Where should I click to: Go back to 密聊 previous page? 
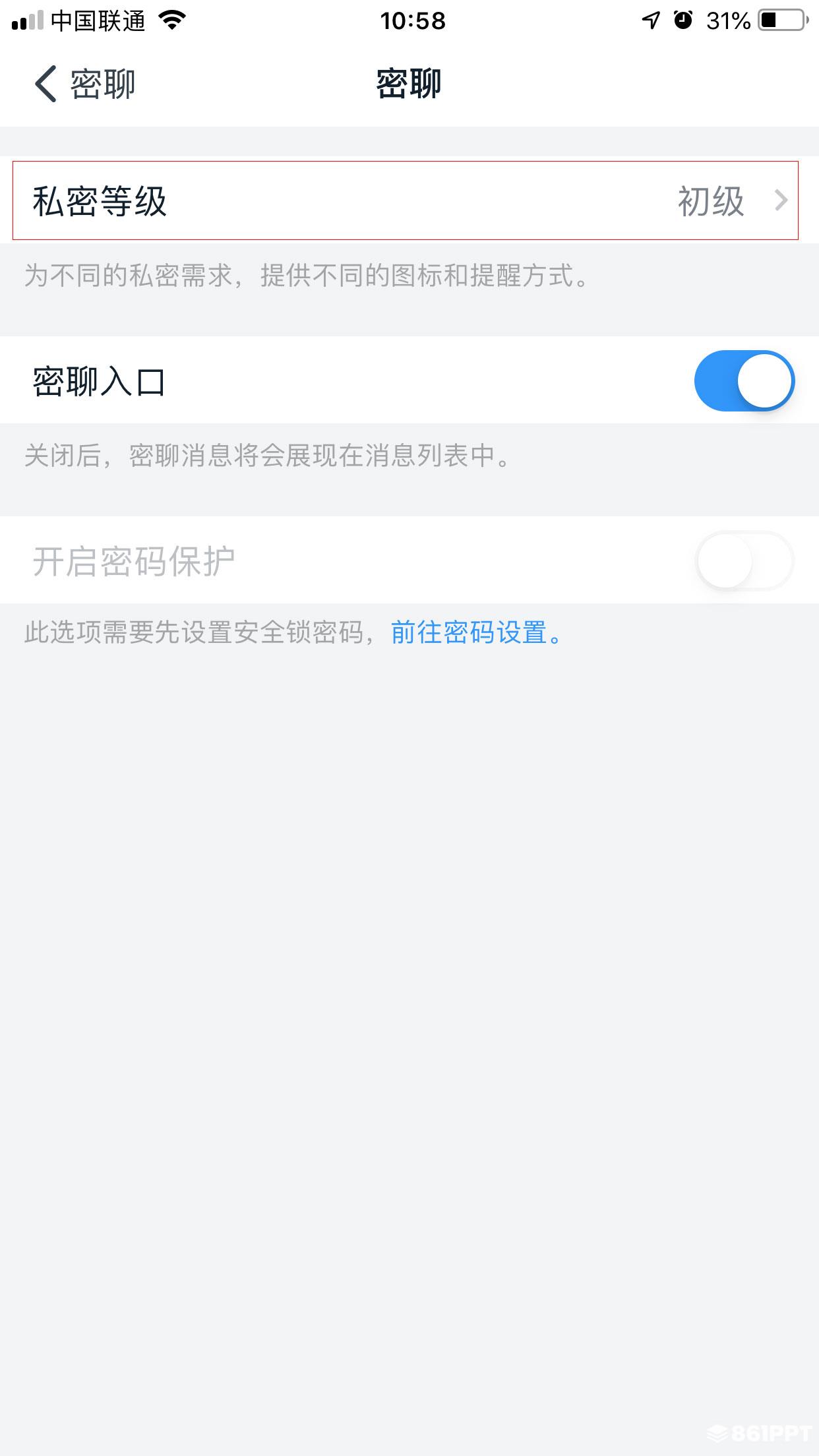84,84
